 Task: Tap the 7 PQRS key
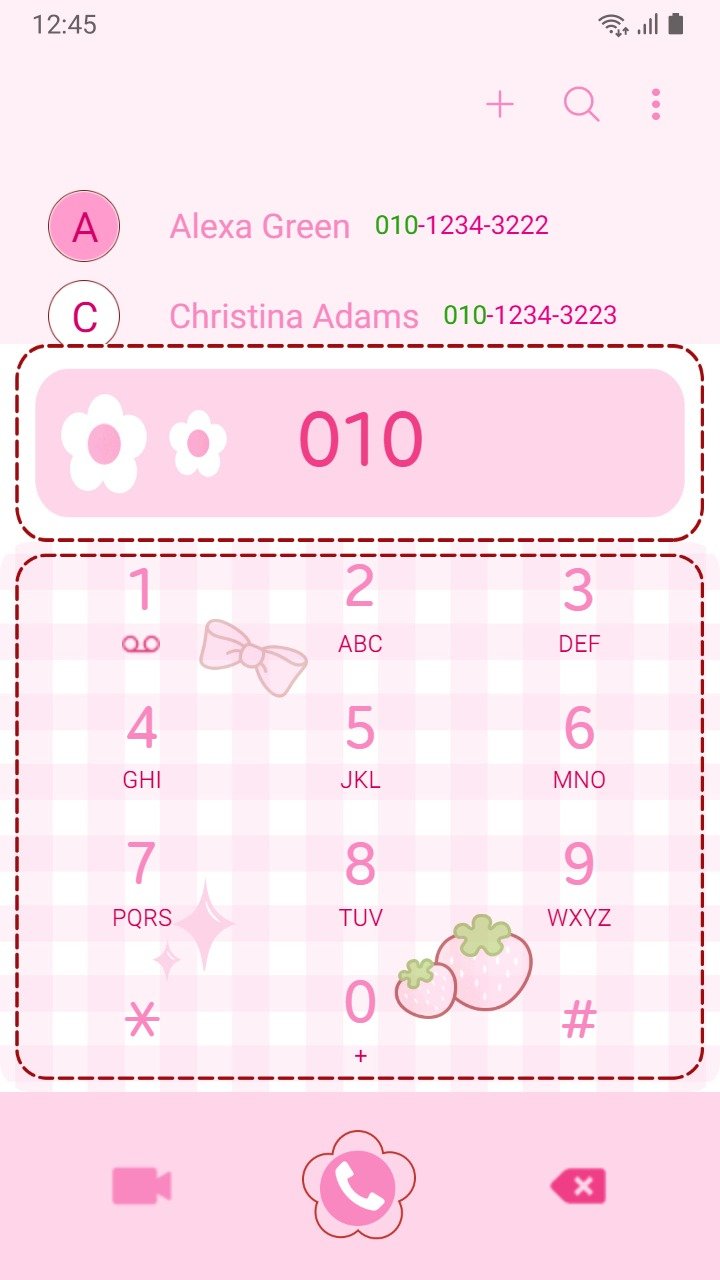[x=142, y=884]
